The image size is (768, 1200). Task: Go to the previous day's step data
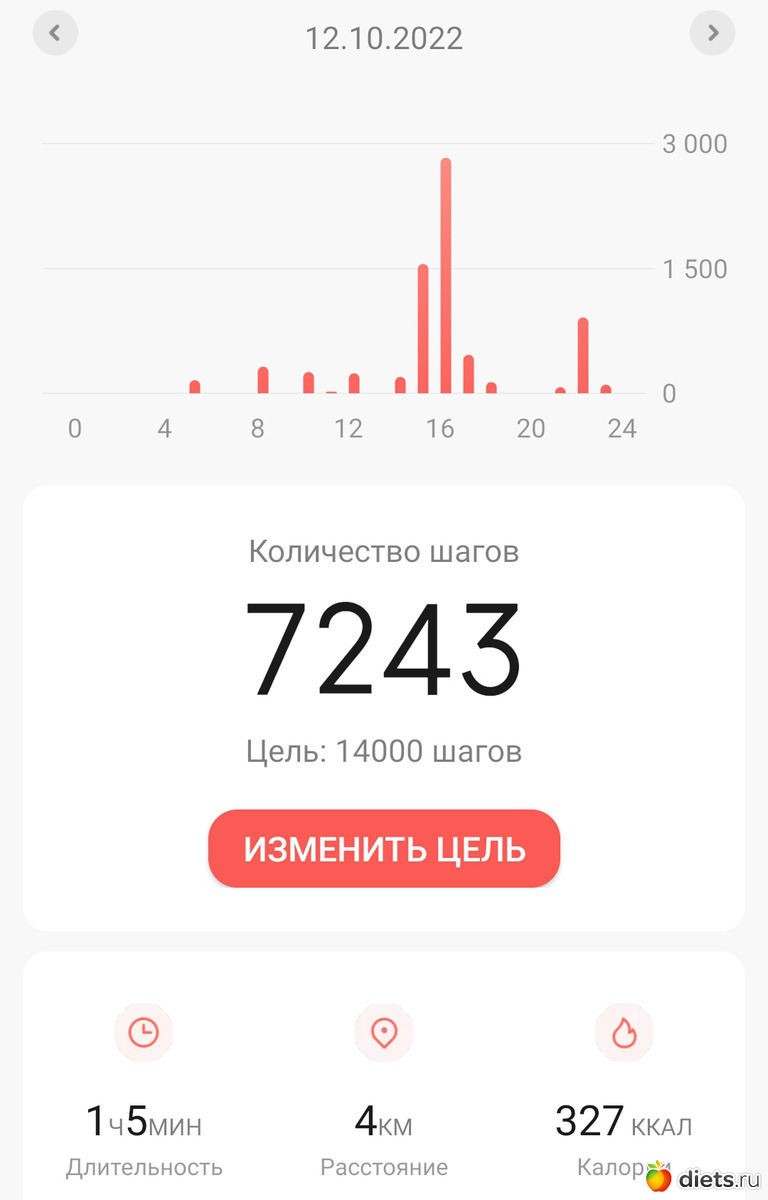pos(55,33)
